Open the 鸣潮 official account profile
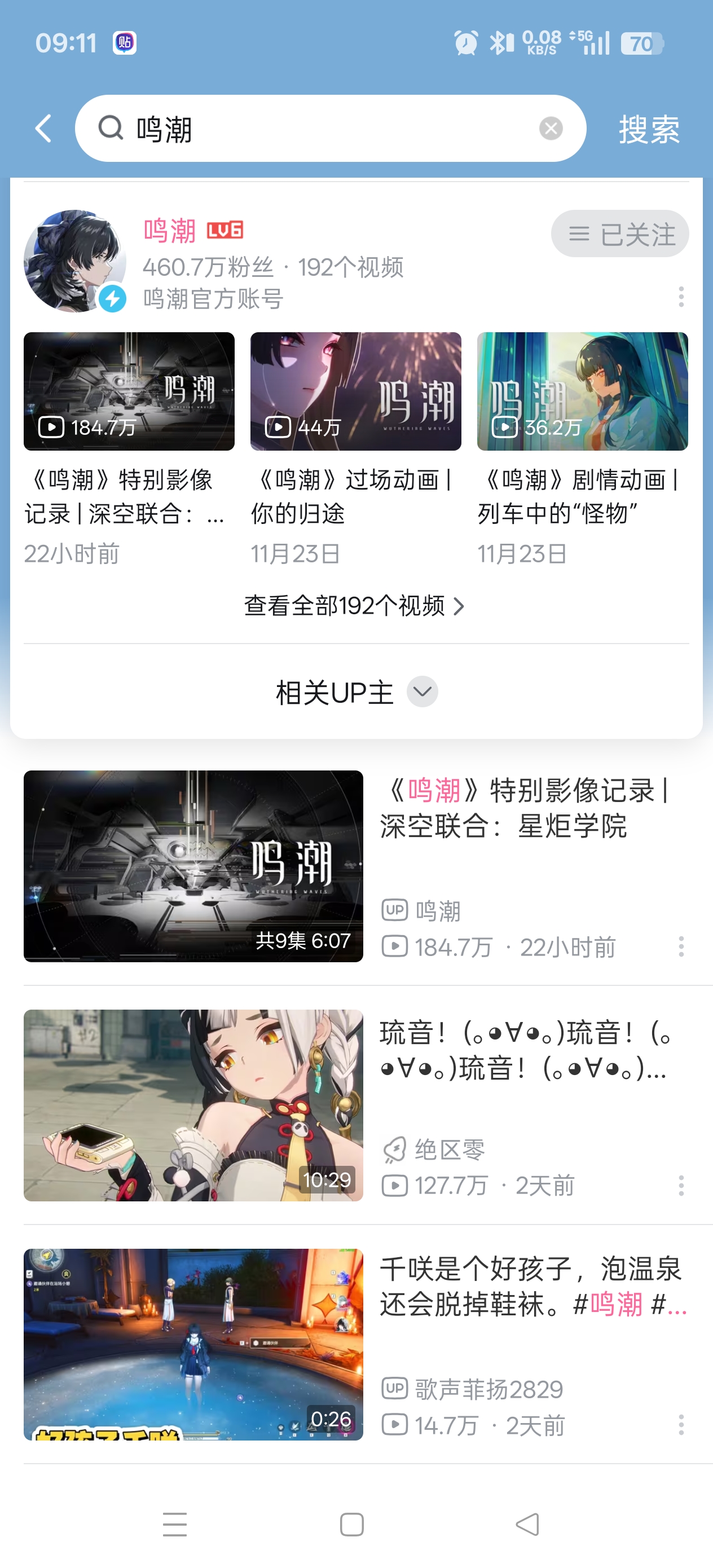The height and width of the screenshot is (1568, 713). pyautogui.click(x=75, y=261)
